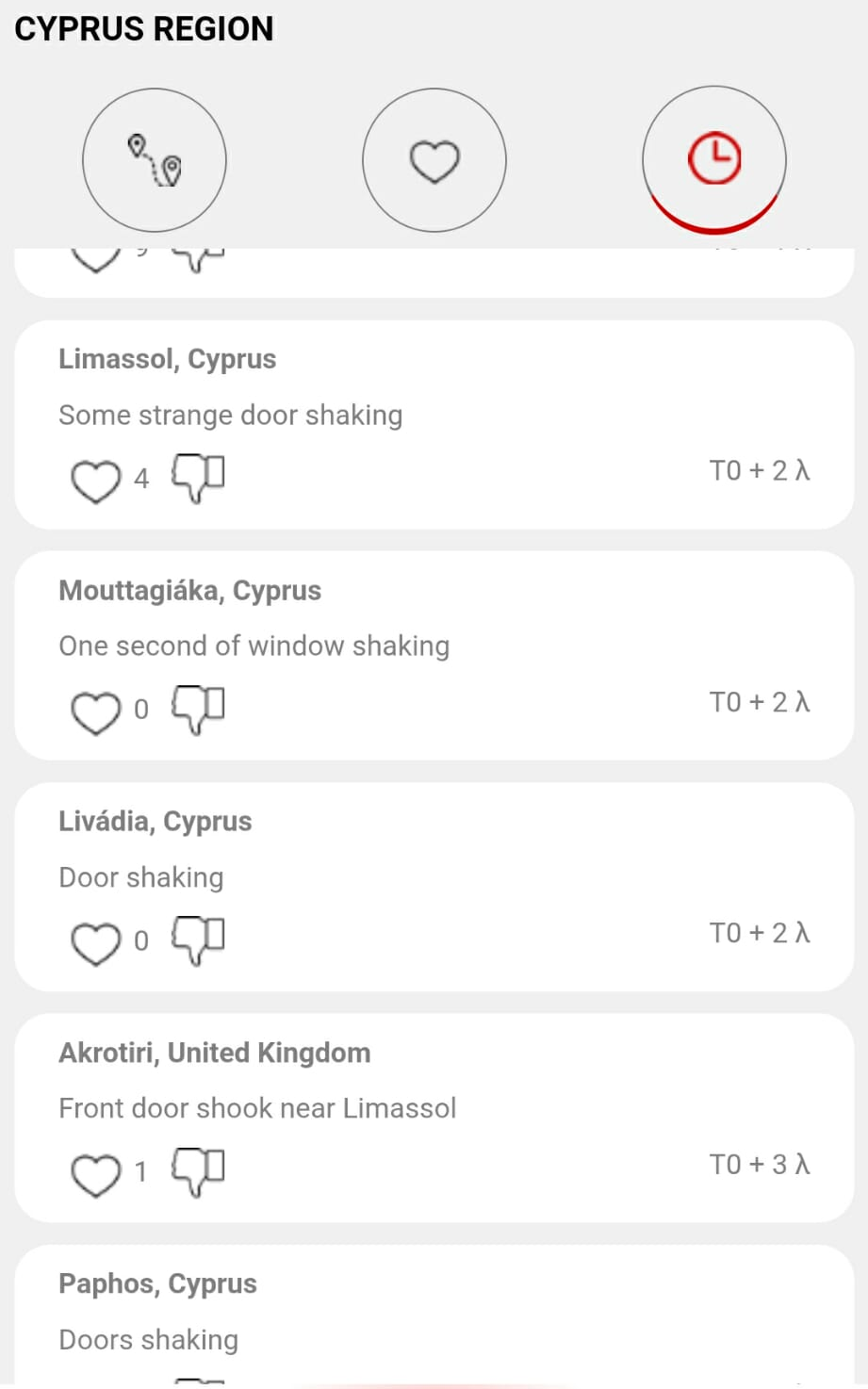Click the thumbs-down icon on Akrotiri report

[x=198, y=1171]
